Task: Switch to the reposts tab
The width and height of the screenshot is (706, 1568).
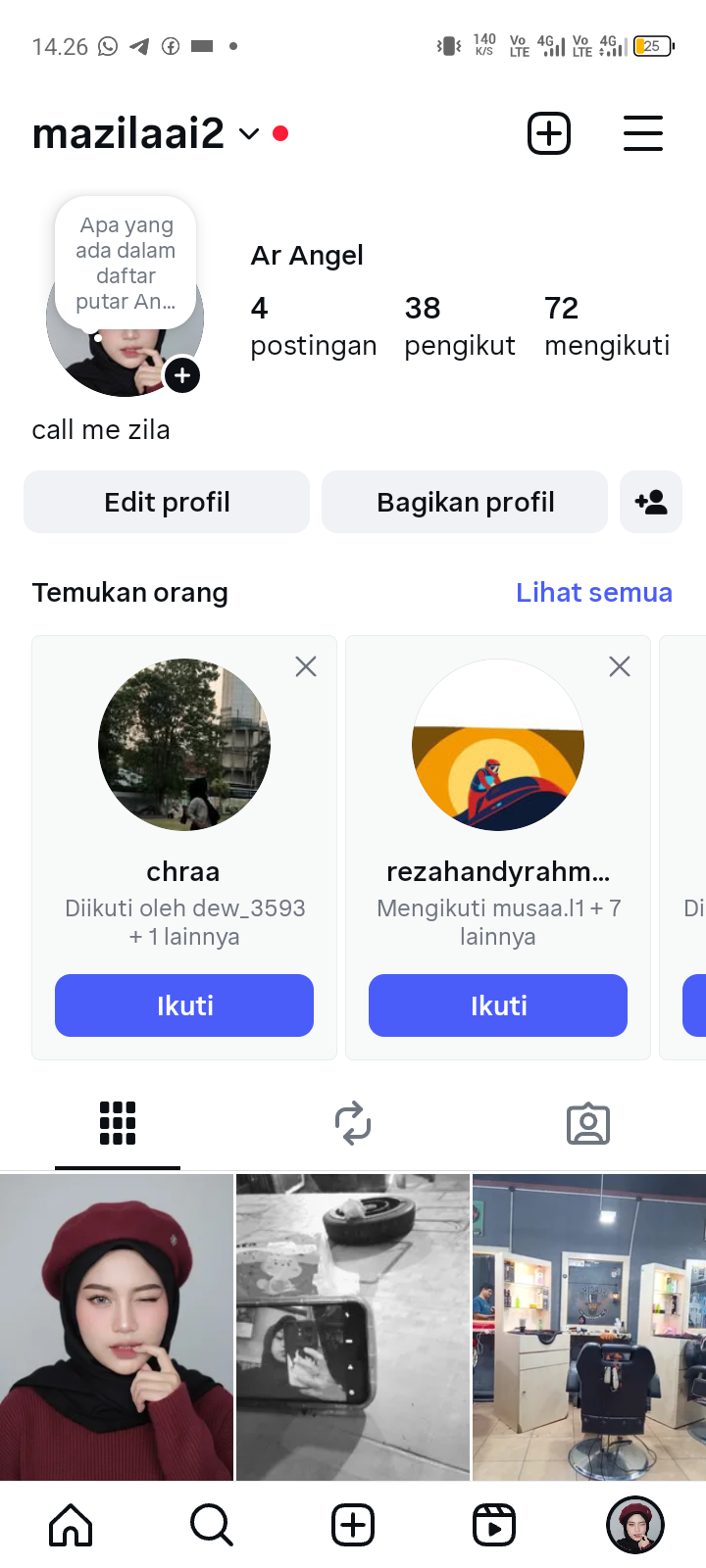Action: click(353, 1123)
